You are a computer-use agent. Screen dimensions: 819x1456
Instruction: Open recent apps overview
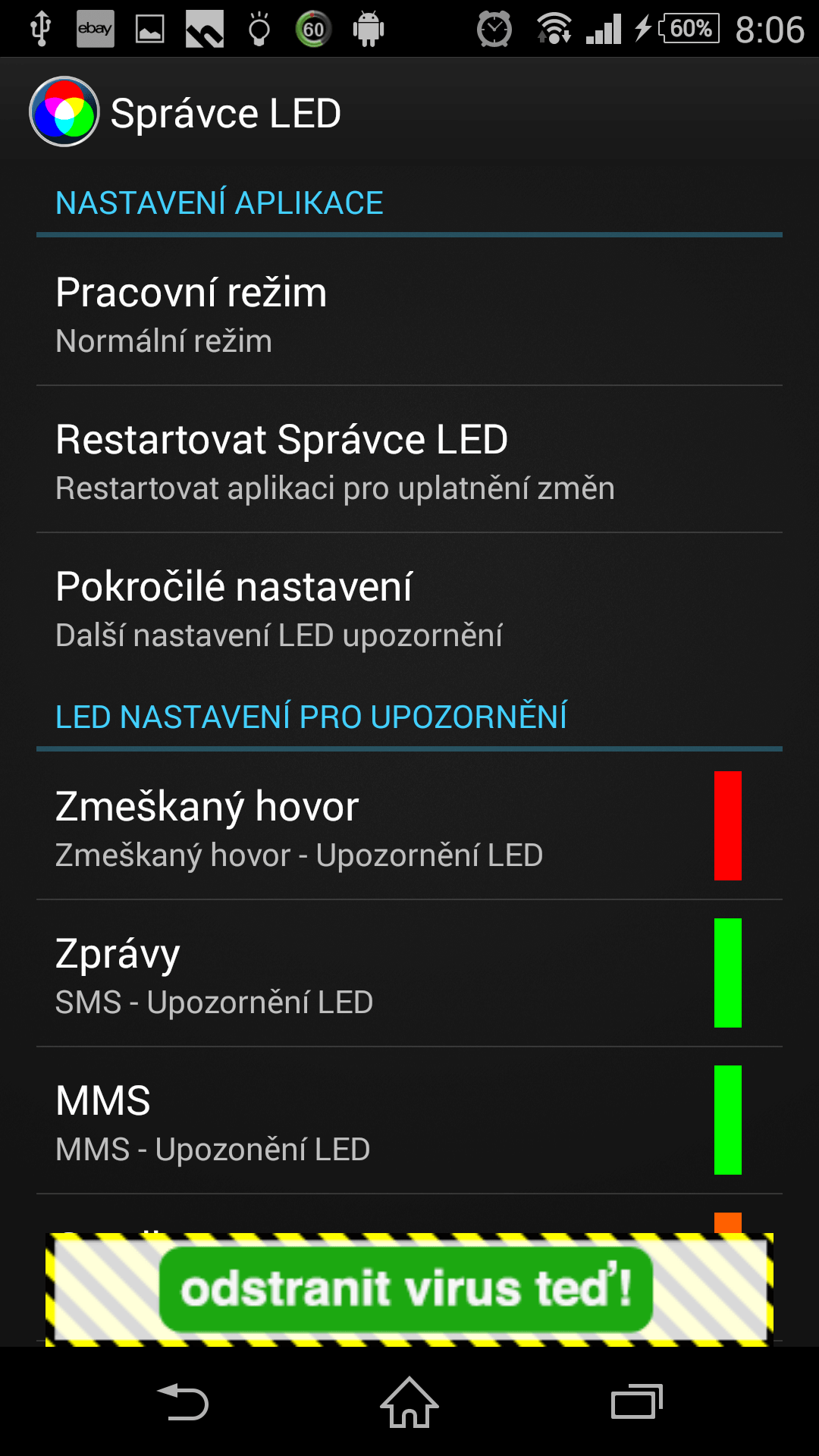pyautogui.click(x=637, y=1401)
